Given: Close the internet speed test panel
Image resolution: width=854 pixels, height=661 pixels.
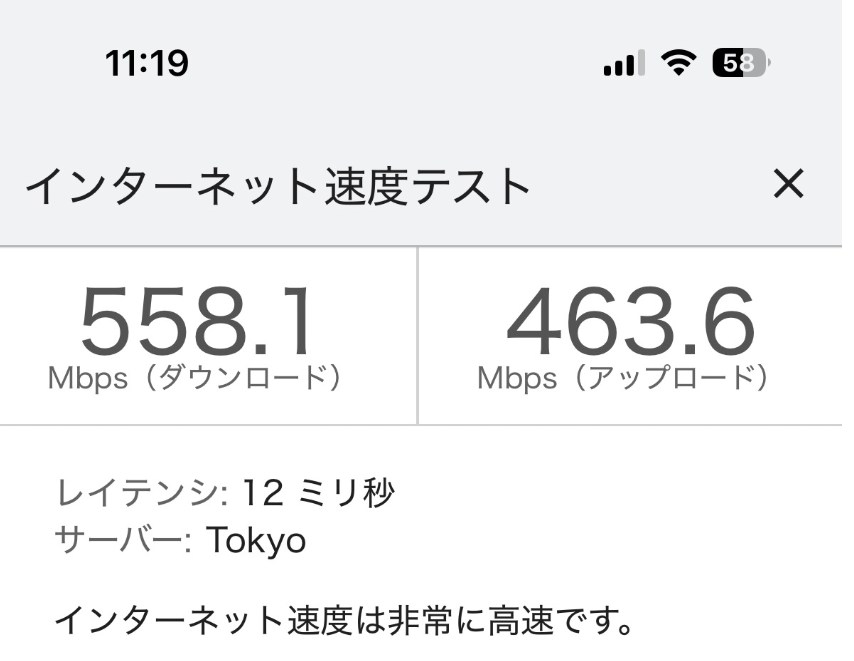Looking at the screenshot, I should pos(788,184).
